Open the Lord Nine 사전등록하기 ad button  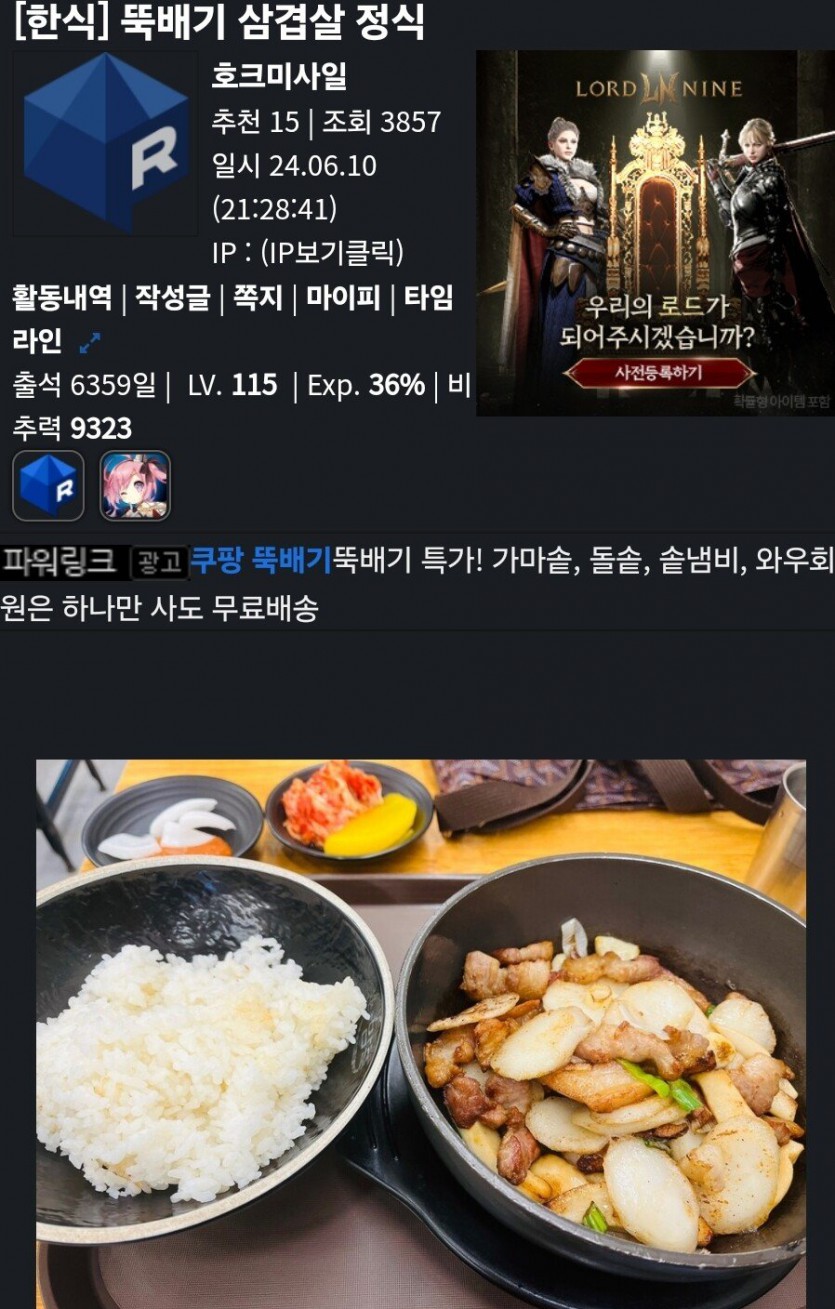pyautogui.click(x=657, y=373)
